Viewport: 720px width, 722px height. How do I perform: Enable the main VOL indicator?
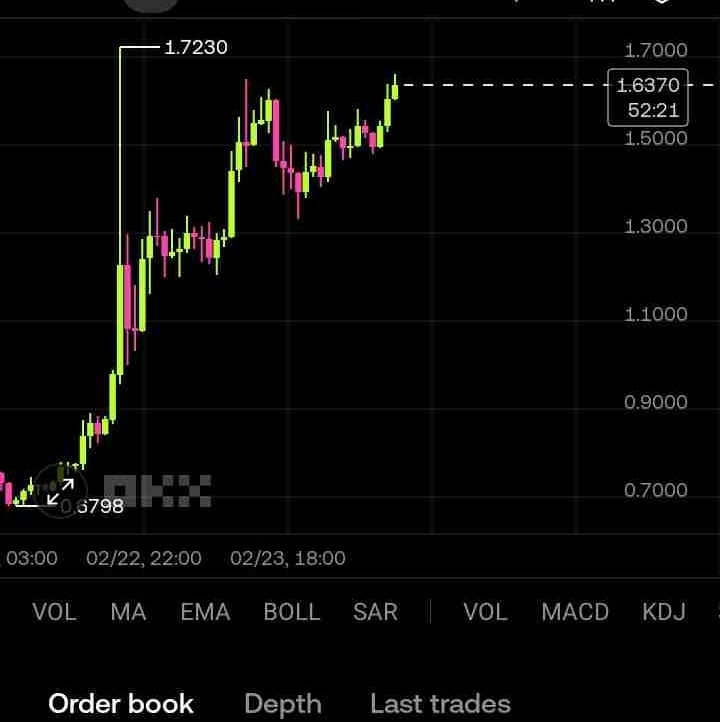(x=54, y=612)
